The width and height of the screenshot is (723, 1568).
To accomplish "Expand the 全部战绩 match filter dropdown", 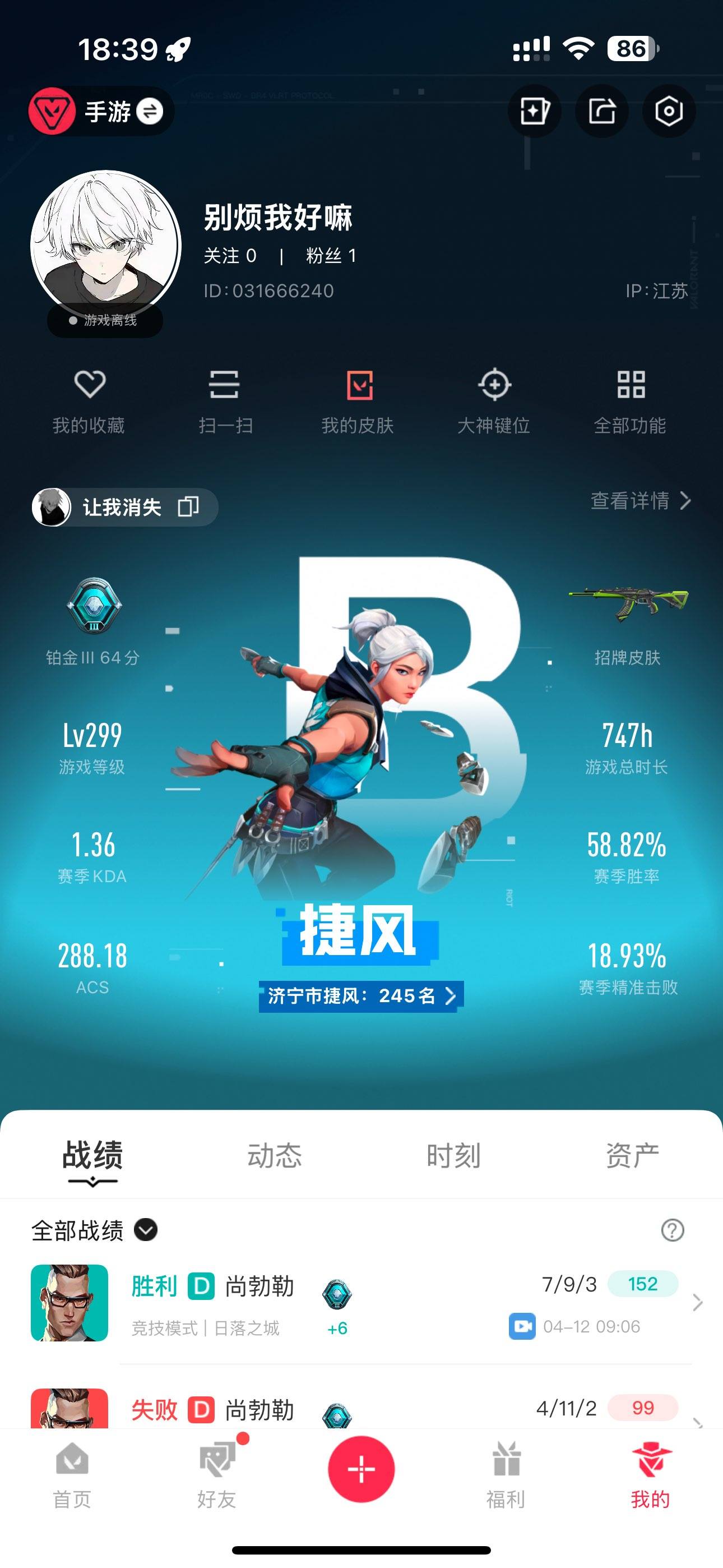I will click(x=145, y=1230).
